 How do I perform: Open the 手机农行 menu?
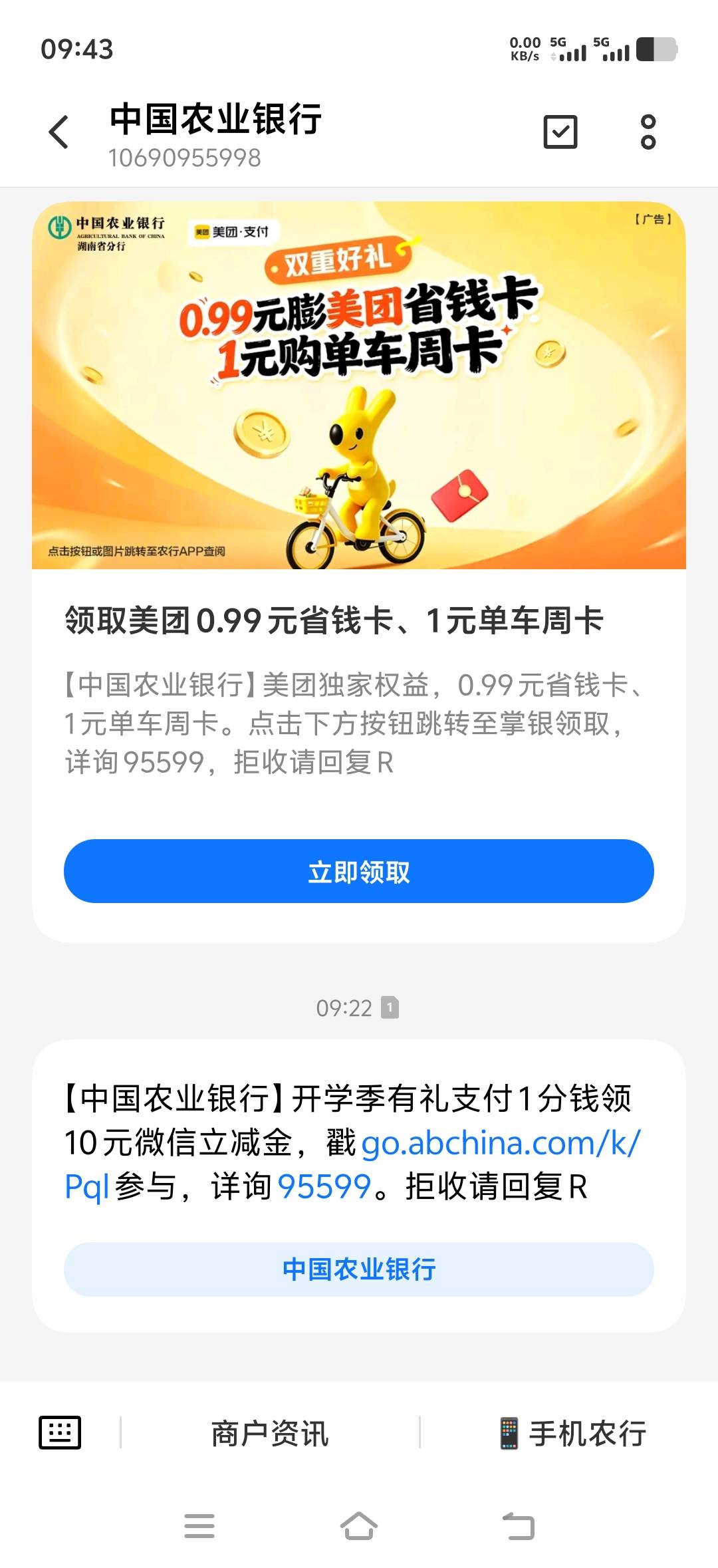click(x=572, y=1433)
